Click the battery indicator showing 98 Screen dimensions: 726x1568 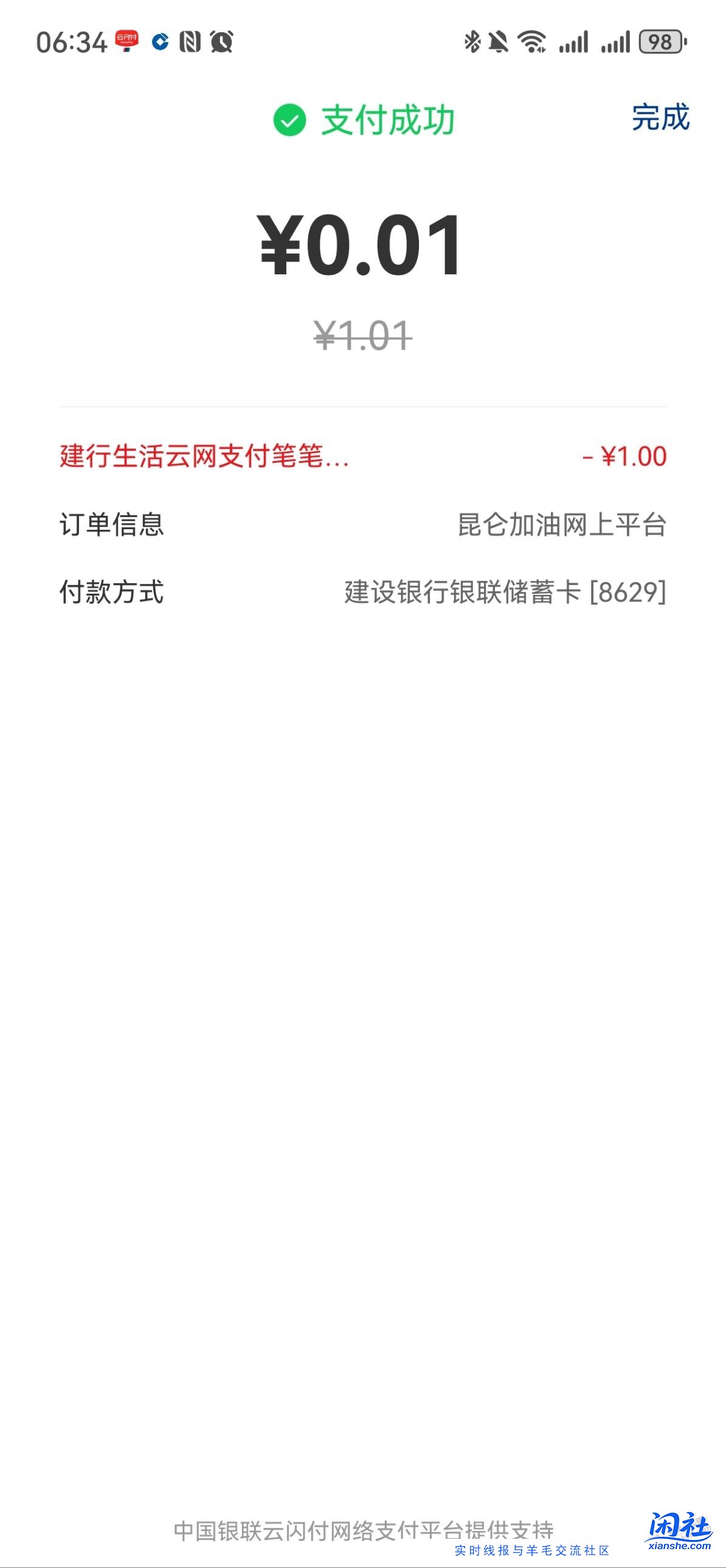click(660, 40)
